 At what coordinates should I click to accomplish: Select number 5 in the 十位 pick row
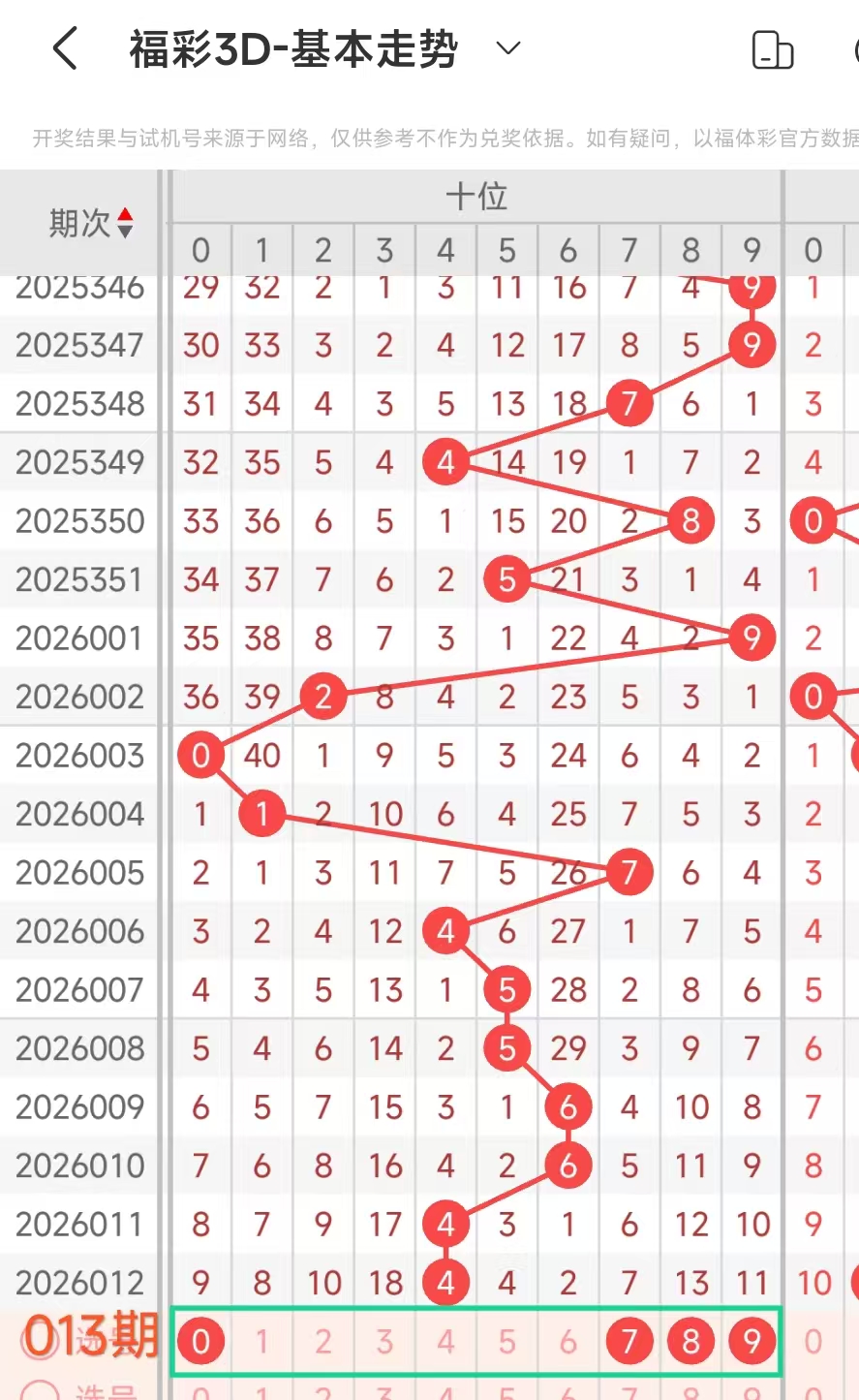tap(506, 1342)
